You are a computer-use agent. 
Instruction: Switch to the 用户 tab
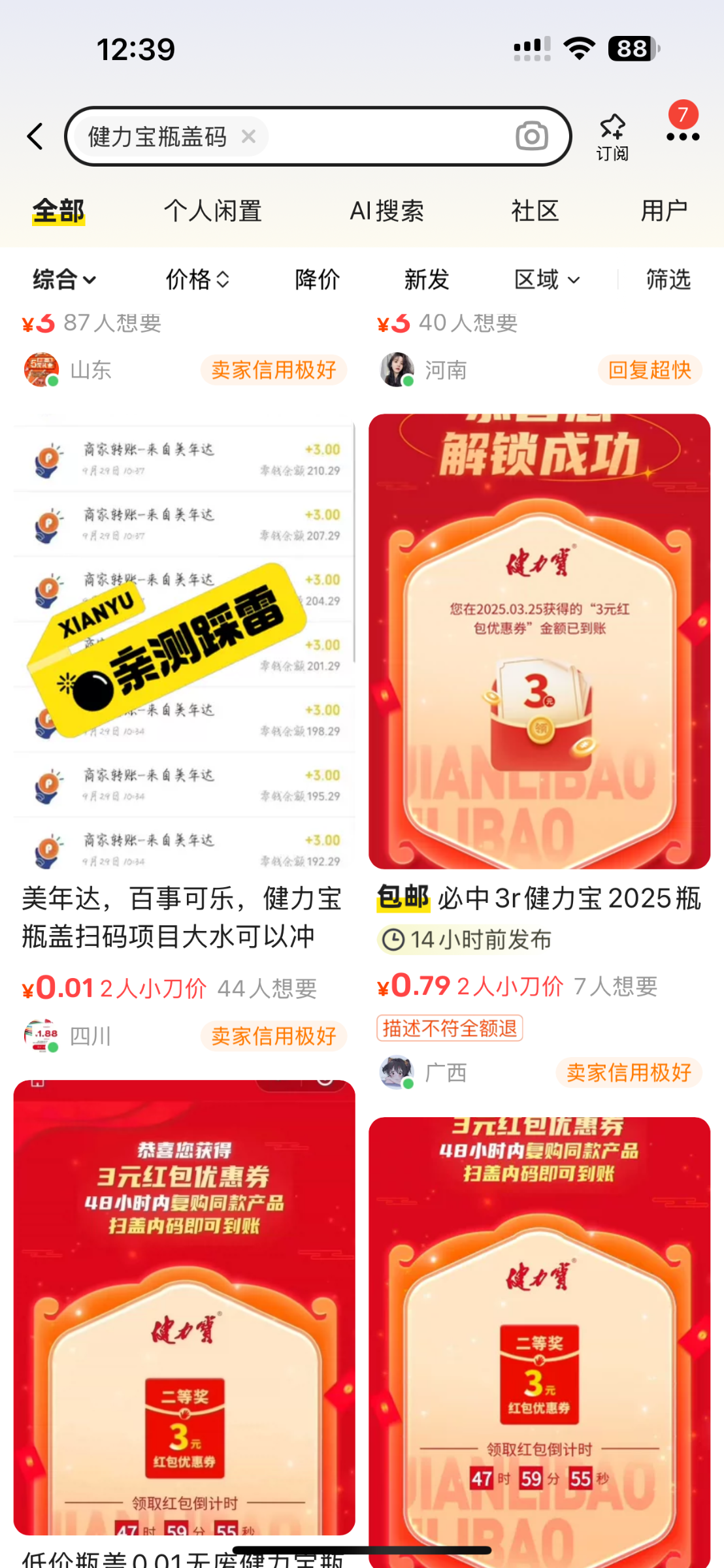tap(663, 211)
